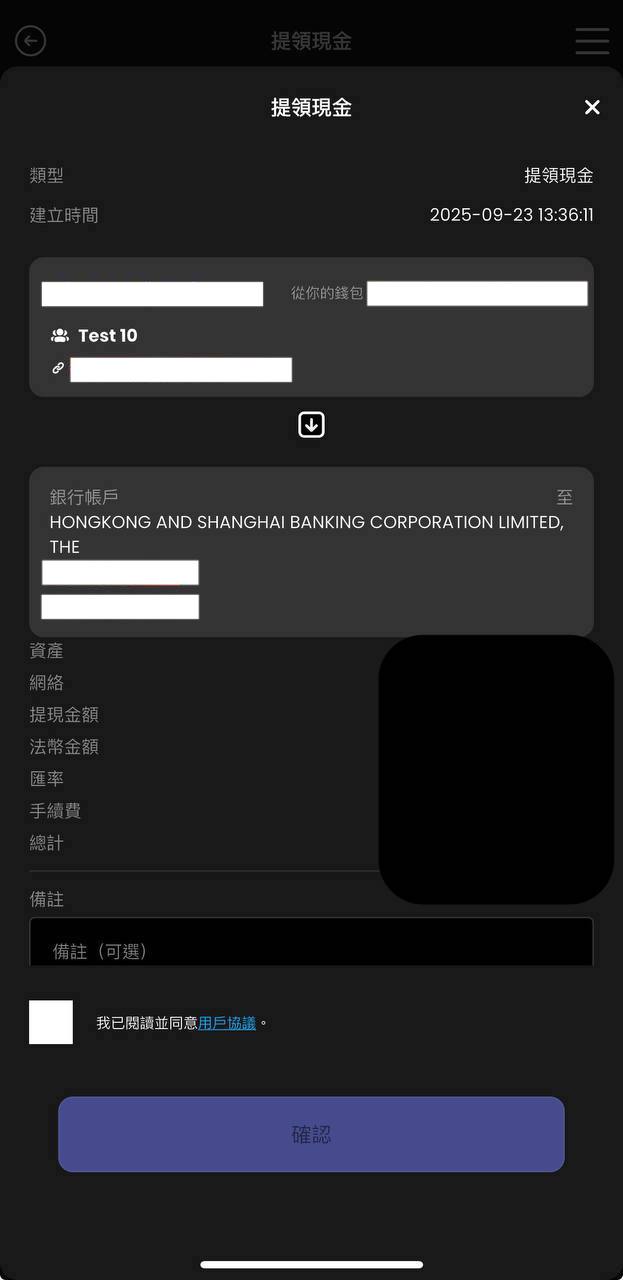Viewport: 623px width, 1280px height.
Task: Close the 提領現金 dialog
Action: (592, 107)
